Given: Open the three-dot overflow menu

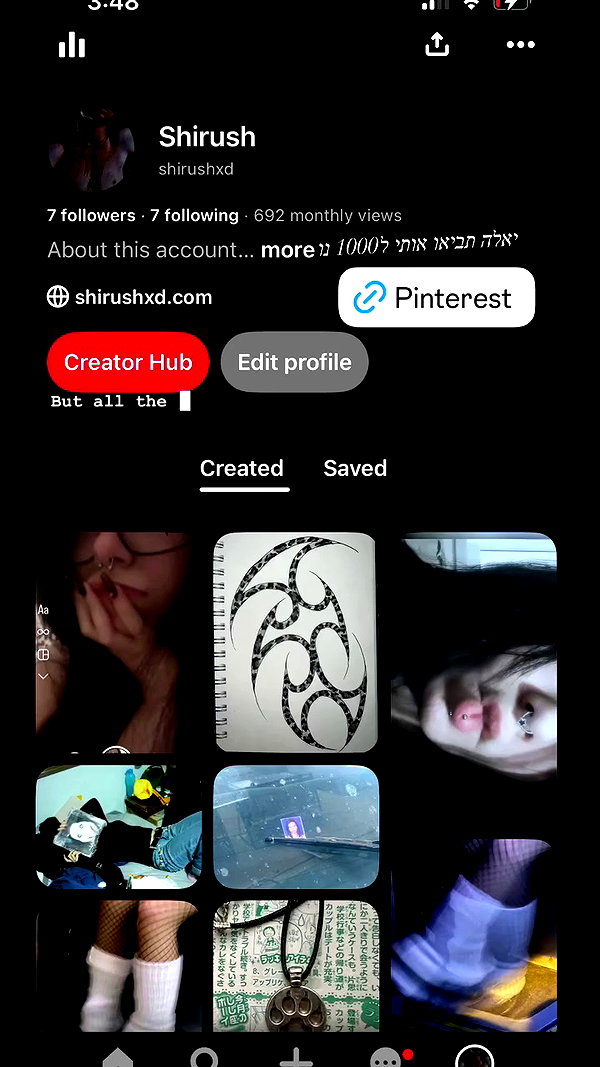Looking at the screenshot, I should pyautogui.click(x=520, y=45).
